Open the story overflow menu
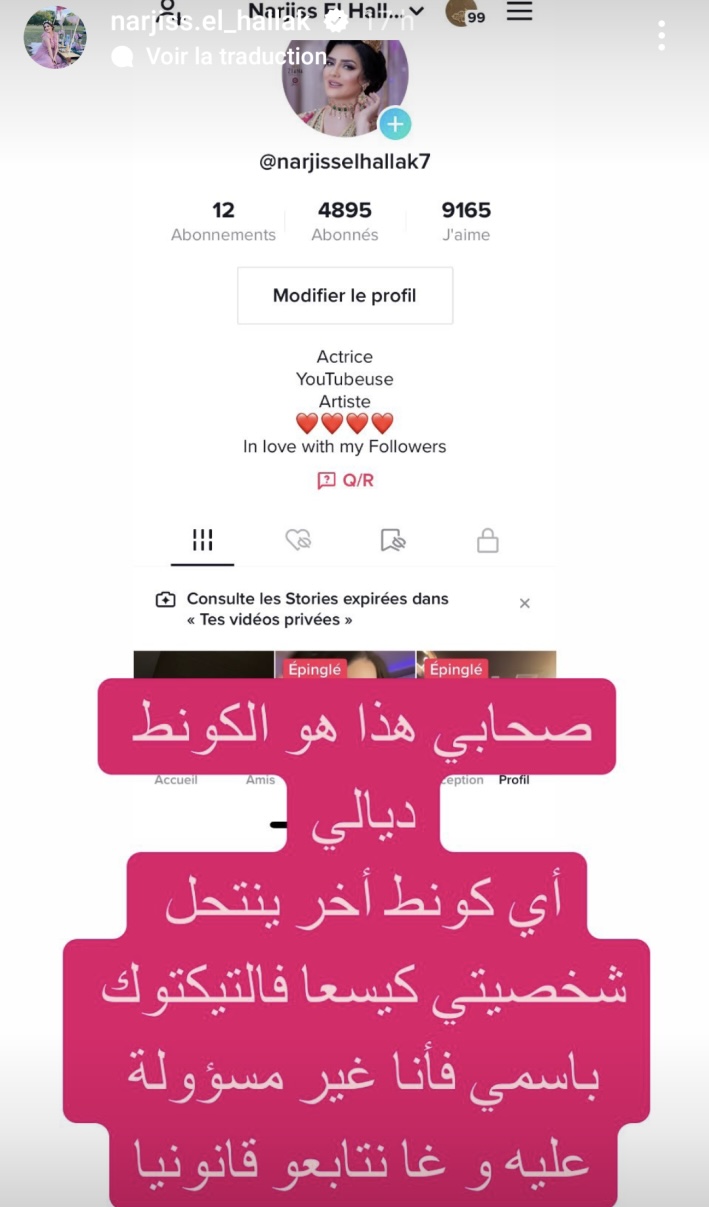Screen dimensions: 709x1207 tap(662, 36)
